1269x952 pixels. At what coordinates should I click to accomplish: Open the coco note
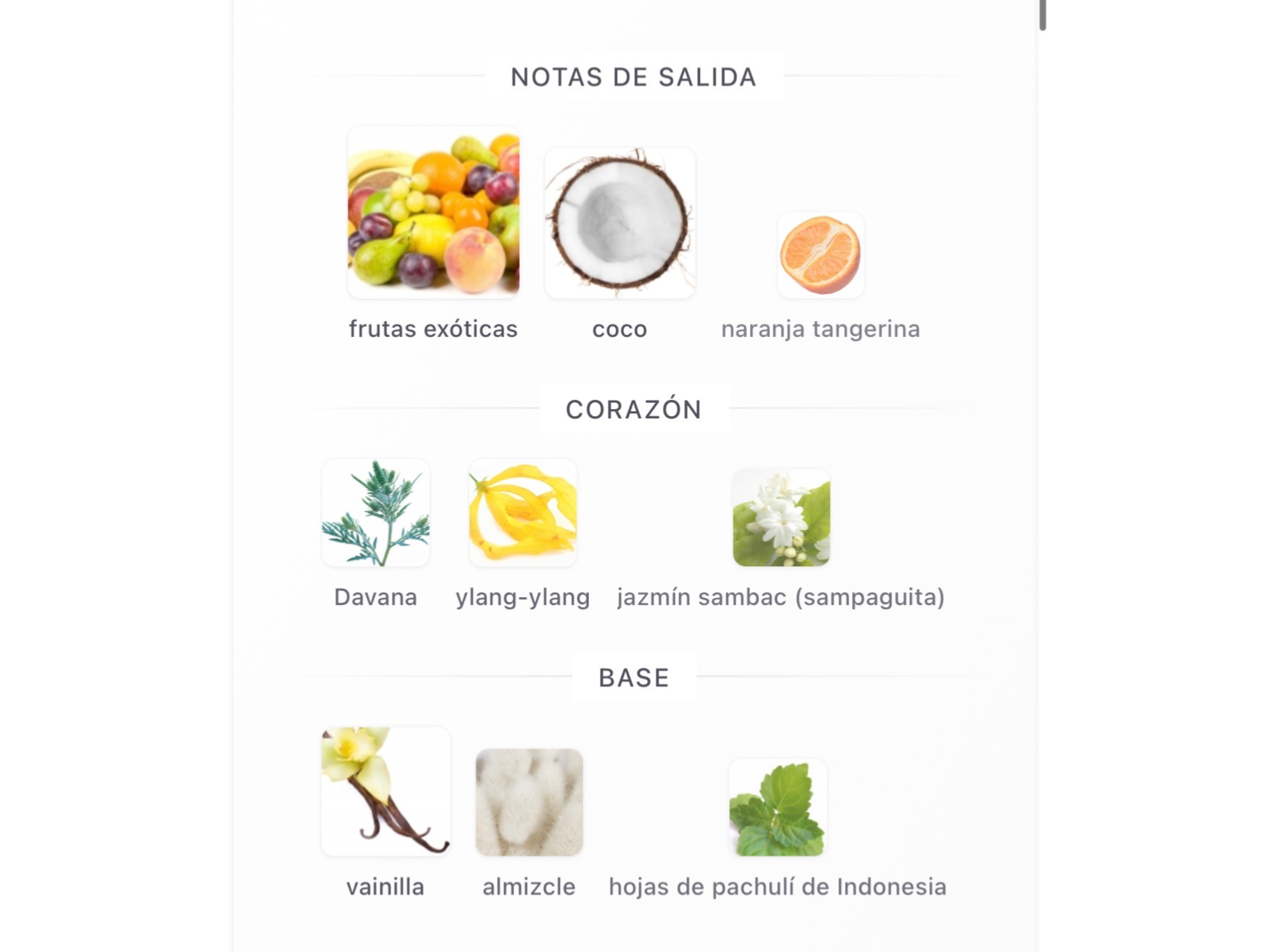619,224
